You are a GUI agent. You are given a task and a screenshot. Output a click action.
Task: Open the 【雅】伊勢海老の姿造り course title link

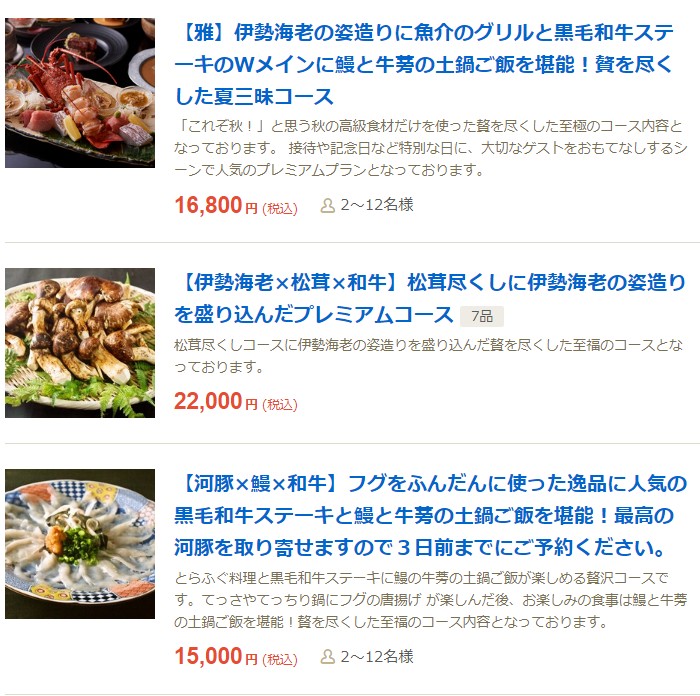[430, 64]
